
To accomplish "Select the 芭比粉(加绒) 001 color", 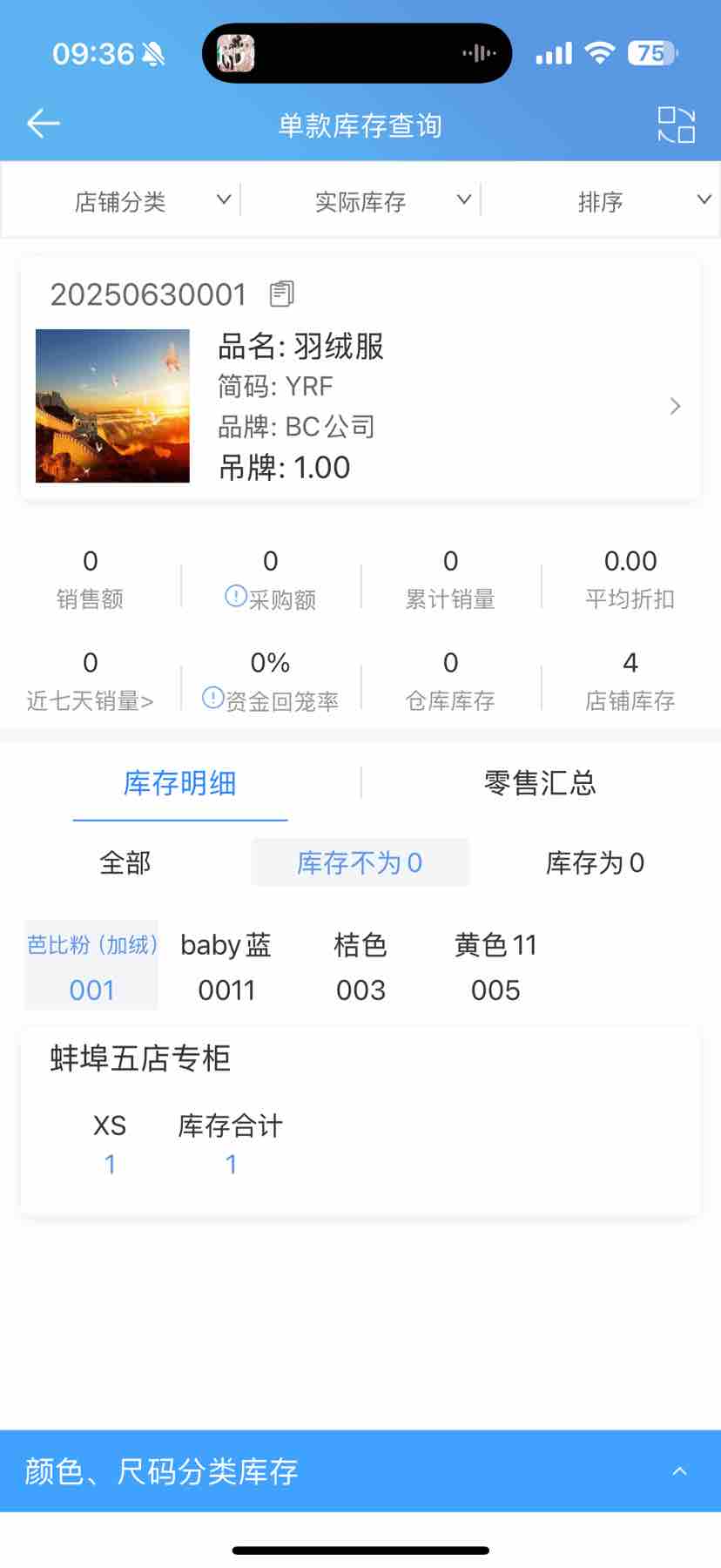I will click(x=92, y=966).
